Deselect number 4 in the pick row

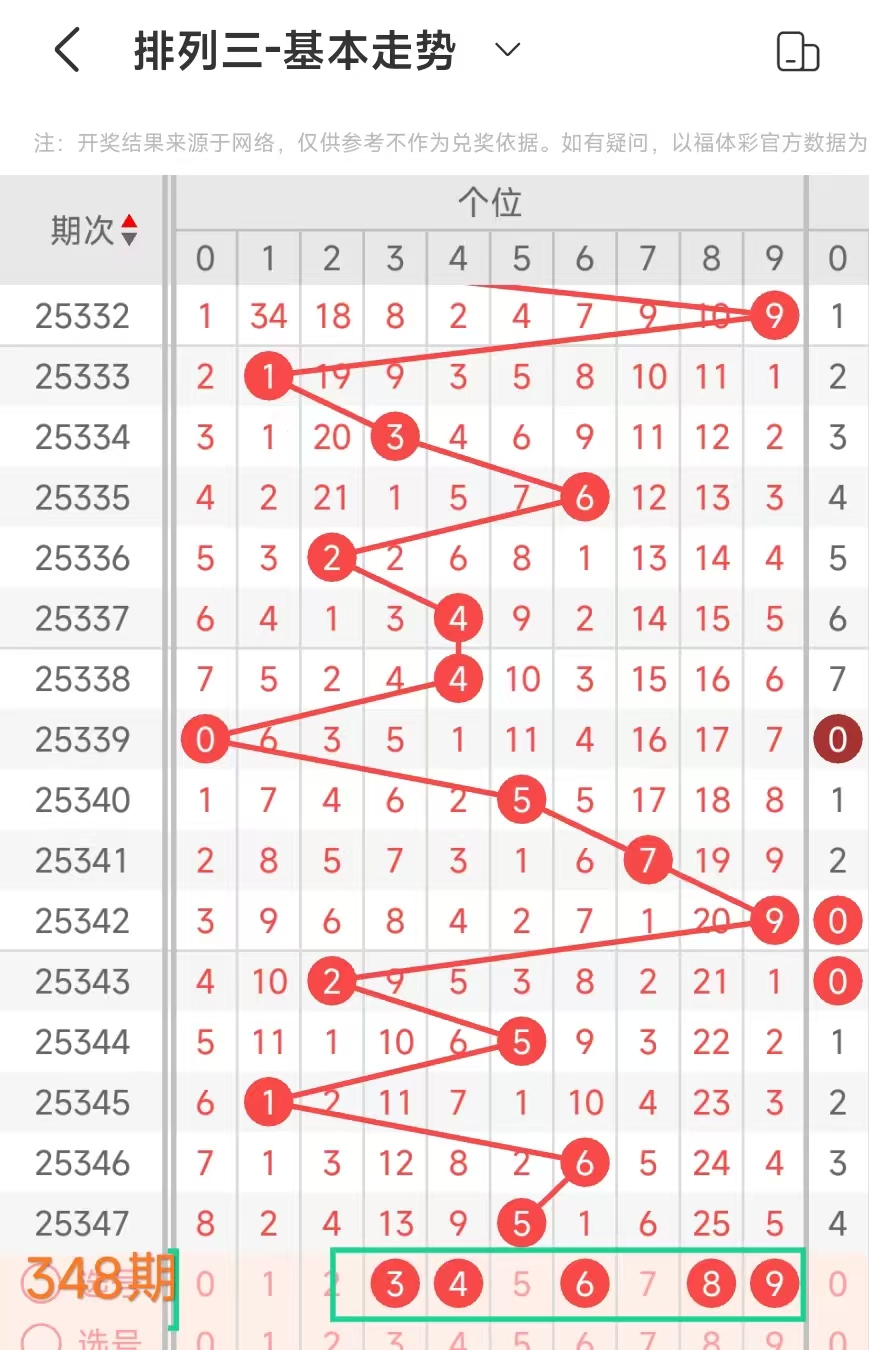pos(458,1283)
